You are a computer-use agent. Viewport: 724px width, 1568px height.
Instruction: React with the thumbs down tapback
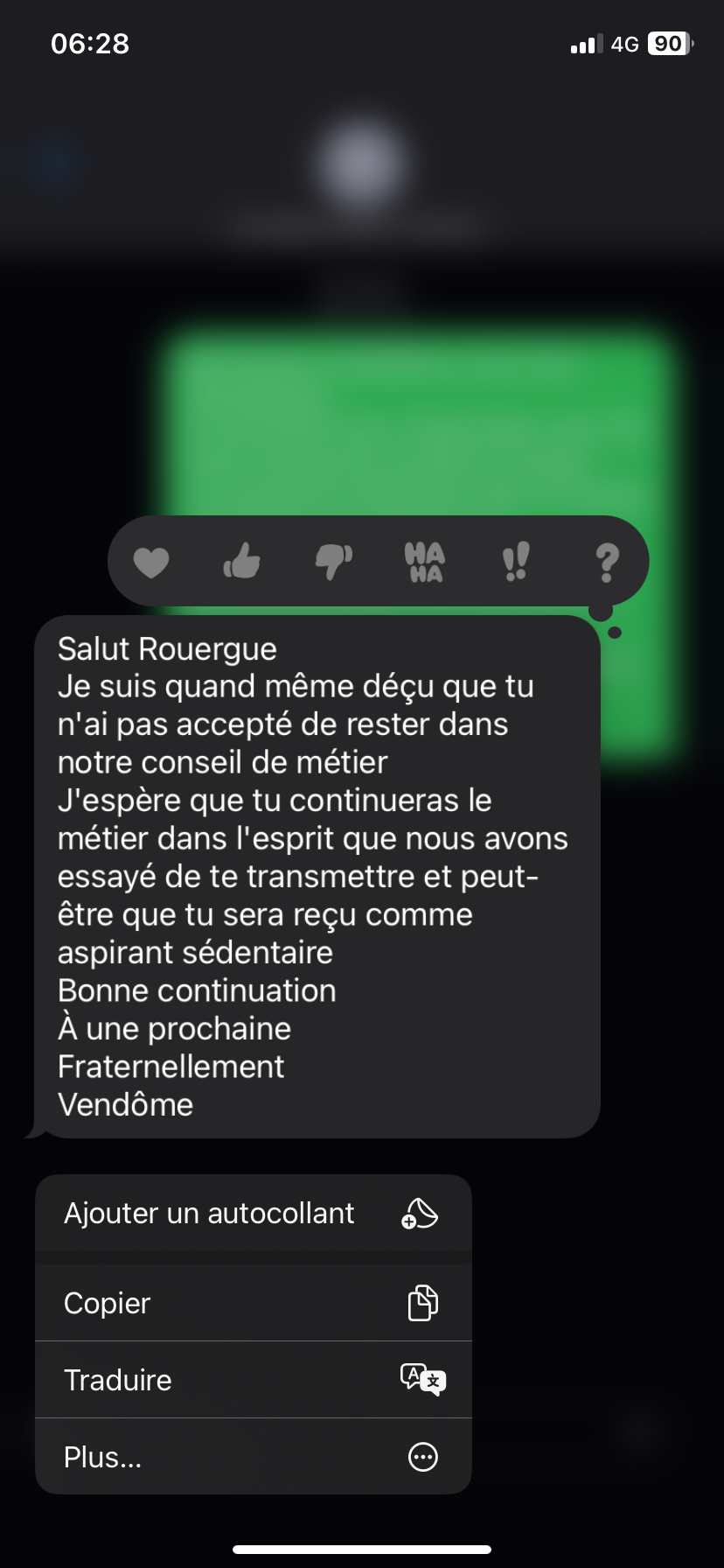point(334,562)
